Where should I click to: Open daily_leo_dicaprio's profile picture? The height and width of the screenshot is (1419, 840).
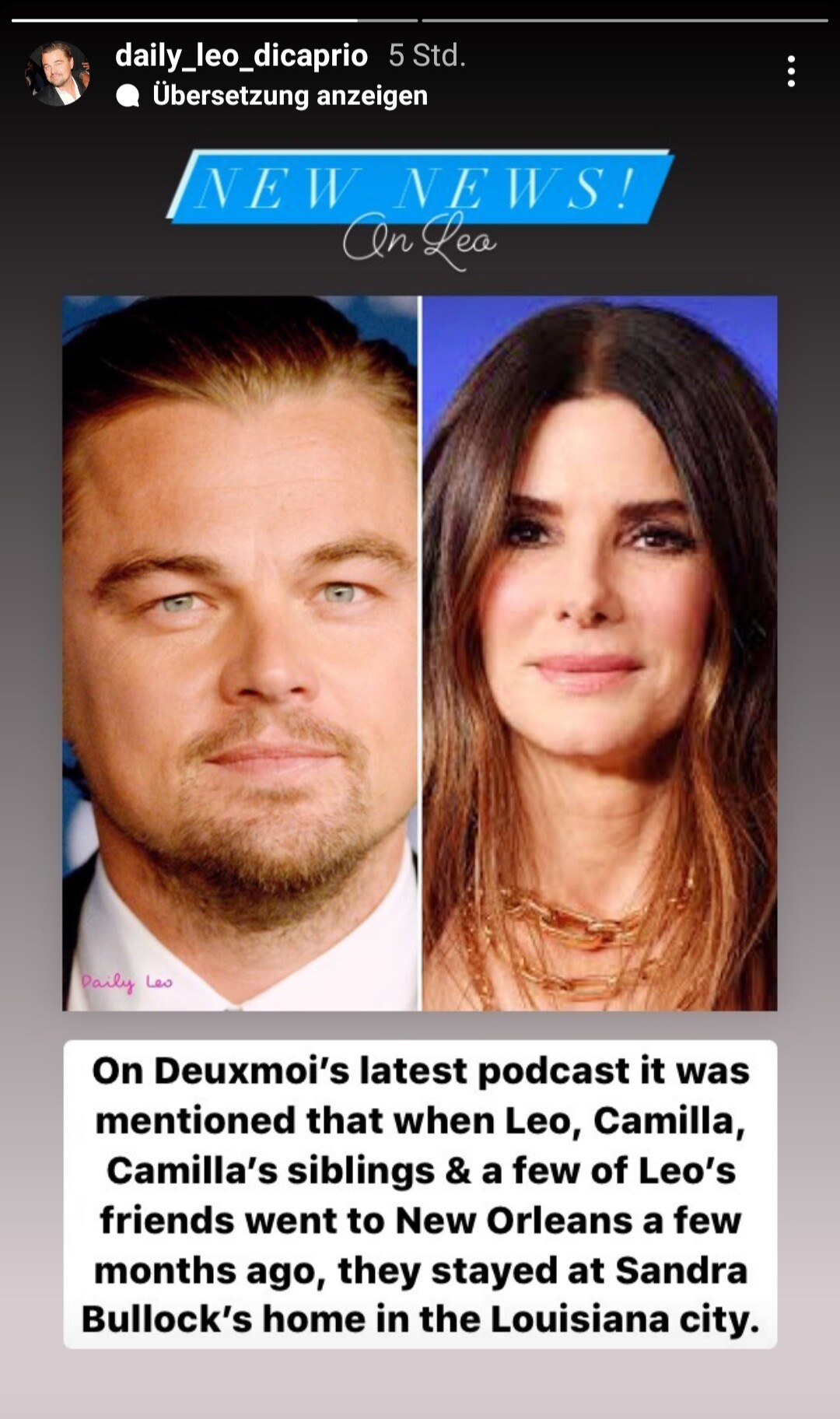click(x=58, y=74)
